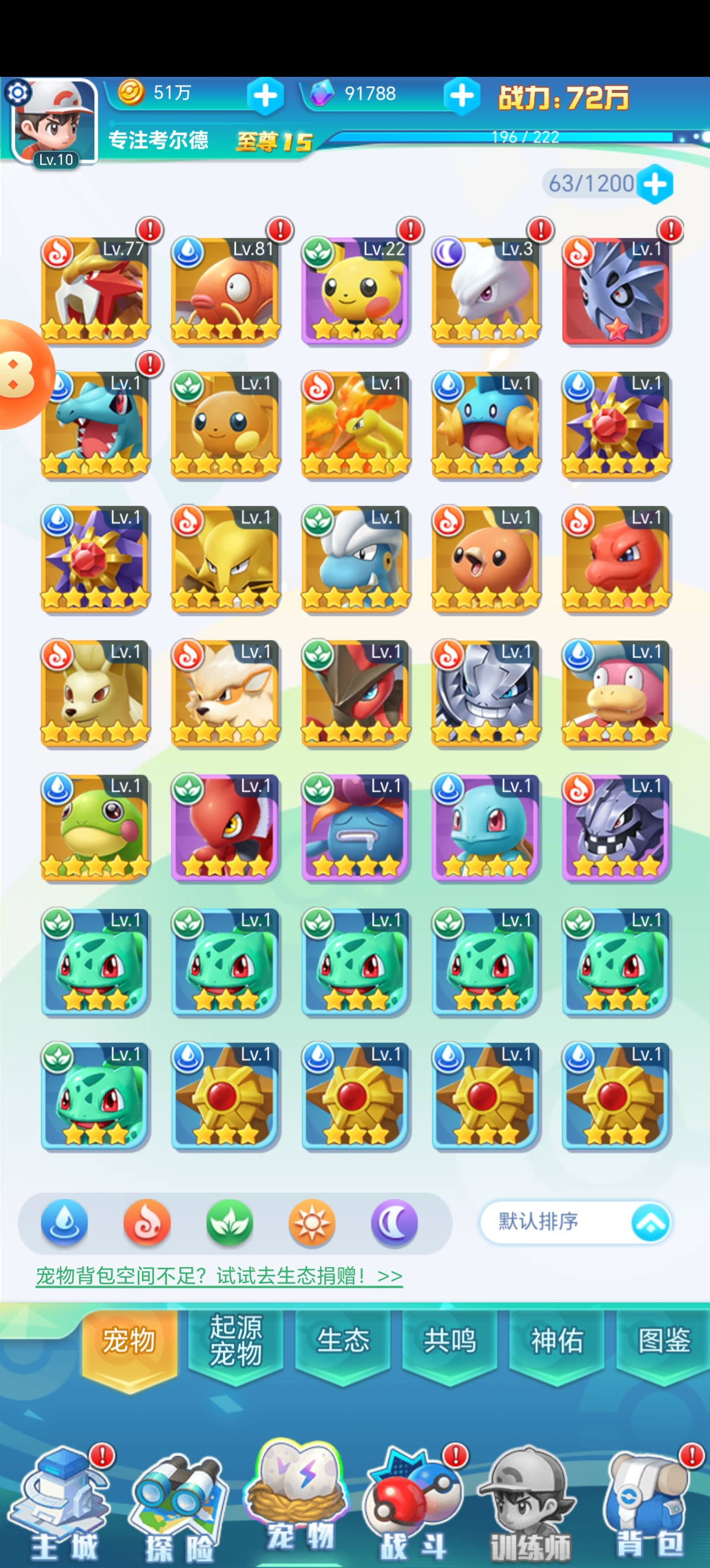Add more gold coins with plus button
Image resolution: width=710 pixels, height=1568 pixels.
click(x=265, y=96)
